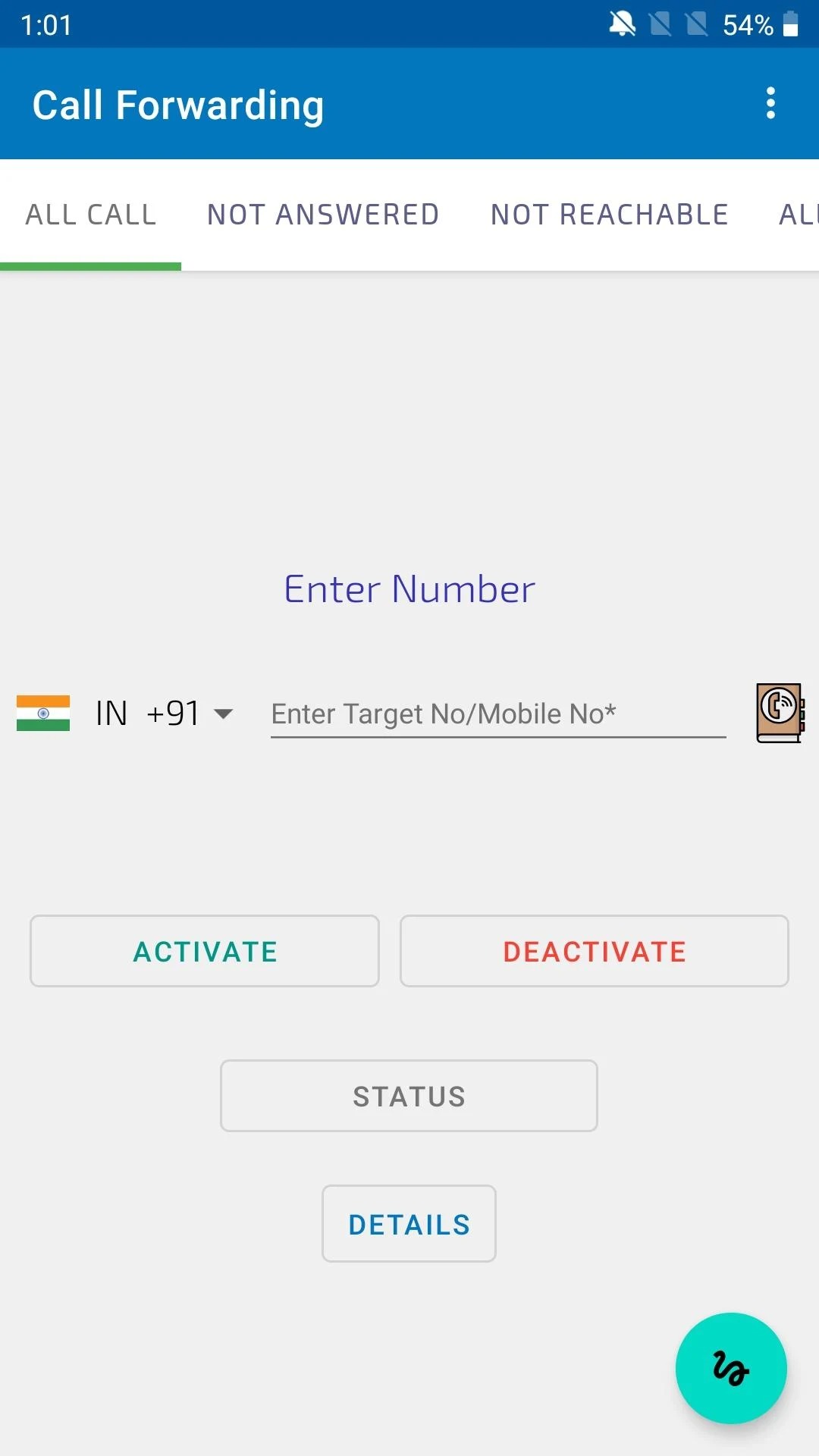Open the overflow menu
Viewport: 819px width, 1456px height.
770,103
